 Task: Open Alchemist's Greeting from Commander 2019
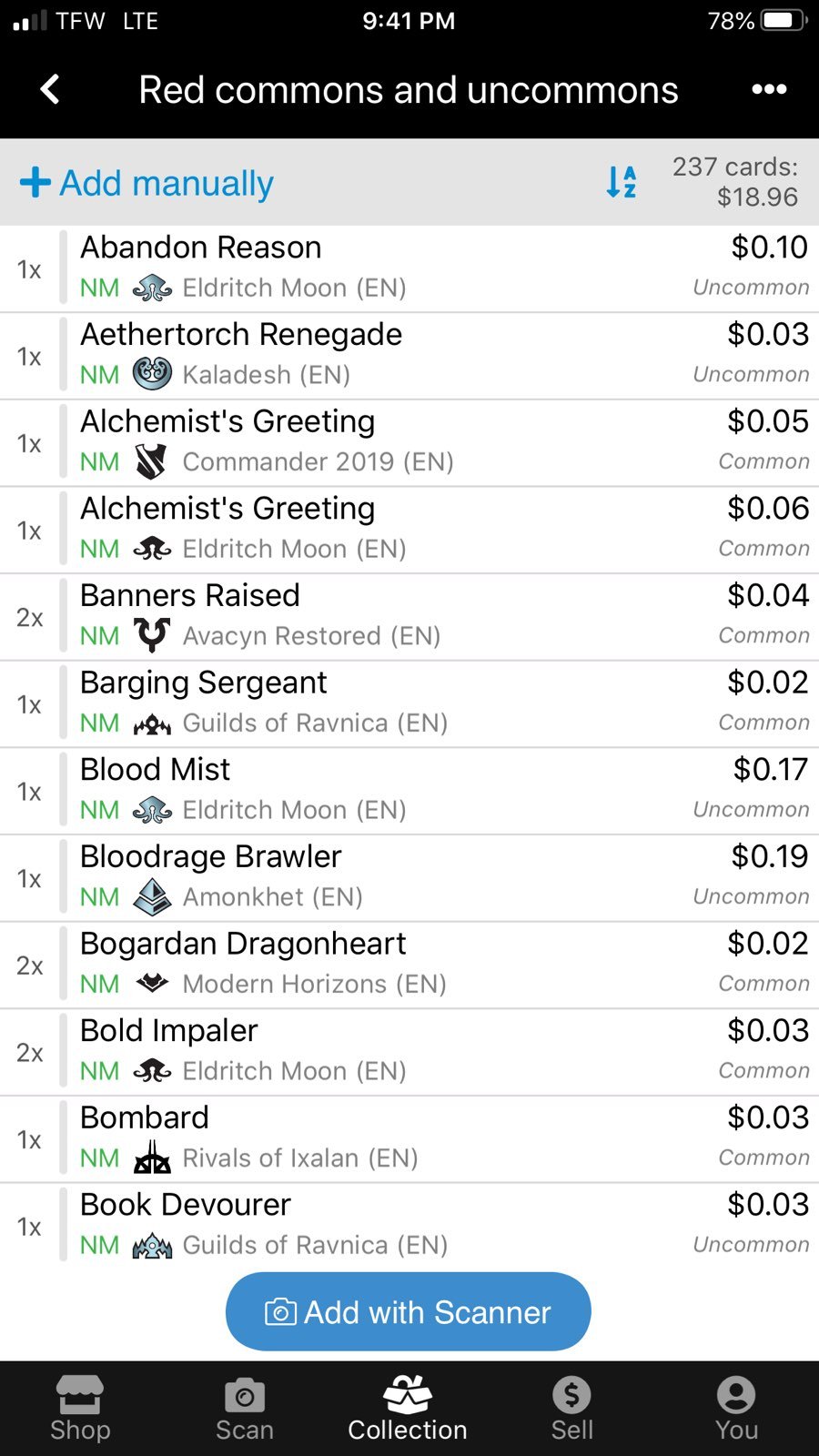coord(409,443)
